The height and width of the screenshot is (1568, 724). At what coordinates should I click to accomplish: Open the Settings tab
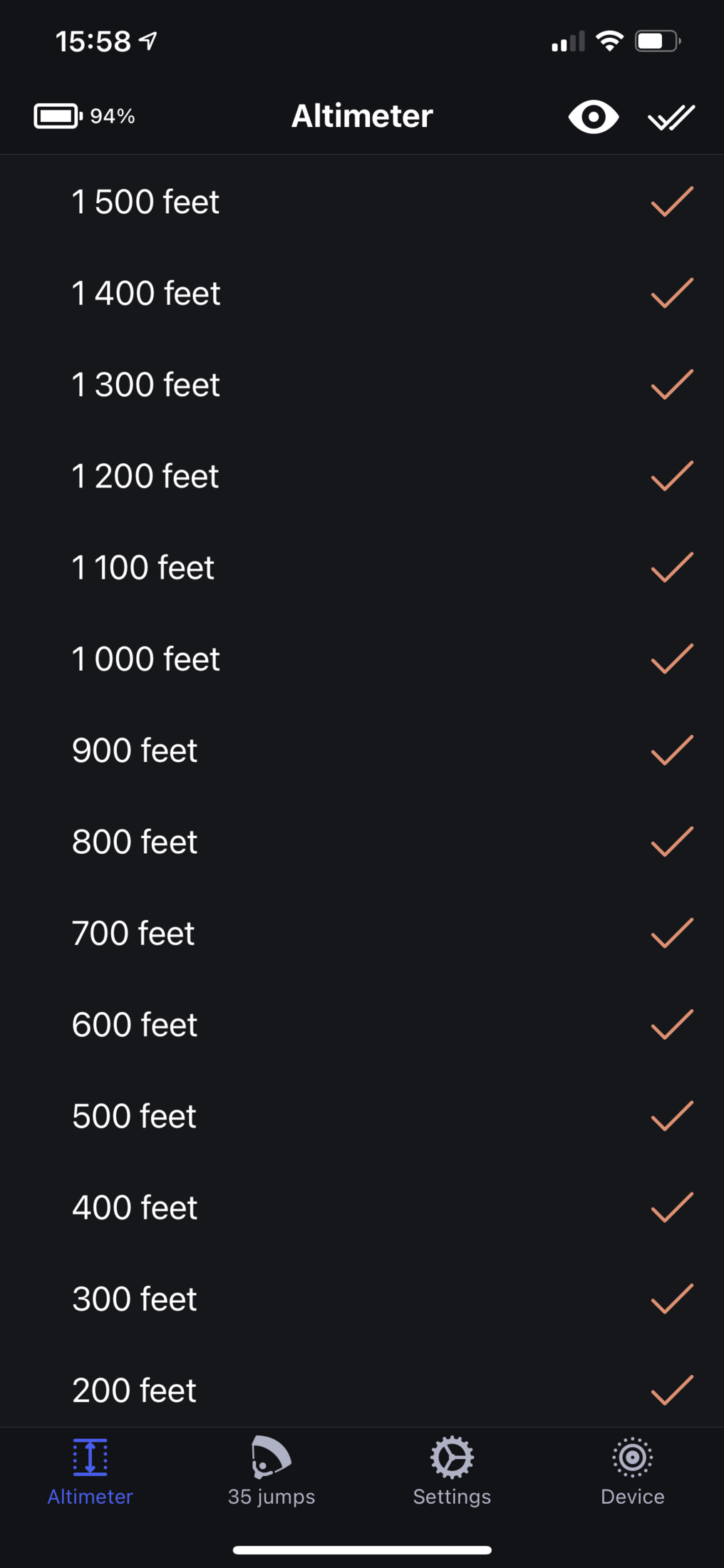(x=452, y=1471)
